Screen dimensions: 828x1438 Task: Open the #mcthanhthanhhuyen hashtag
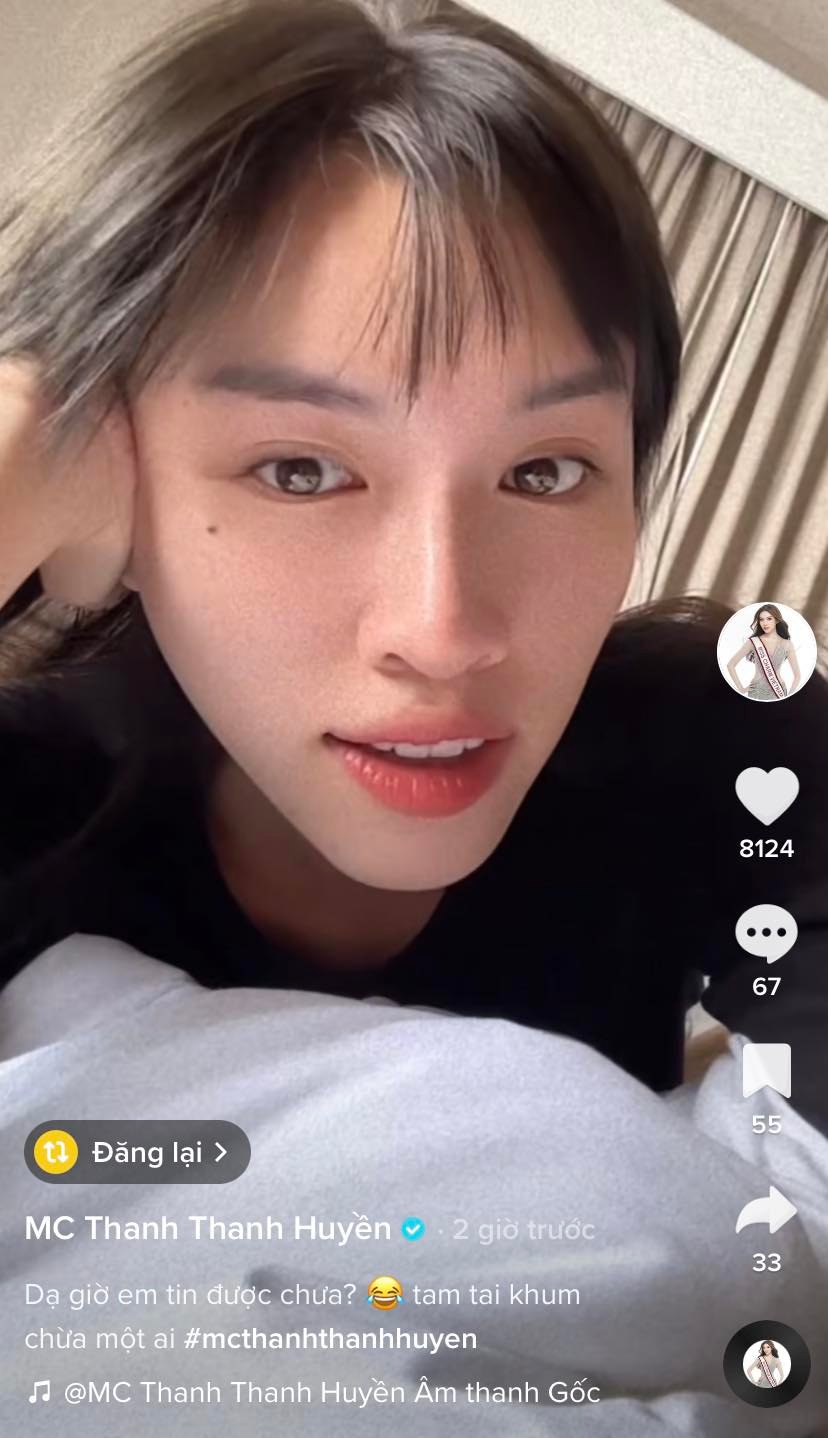pos(331,1339)
